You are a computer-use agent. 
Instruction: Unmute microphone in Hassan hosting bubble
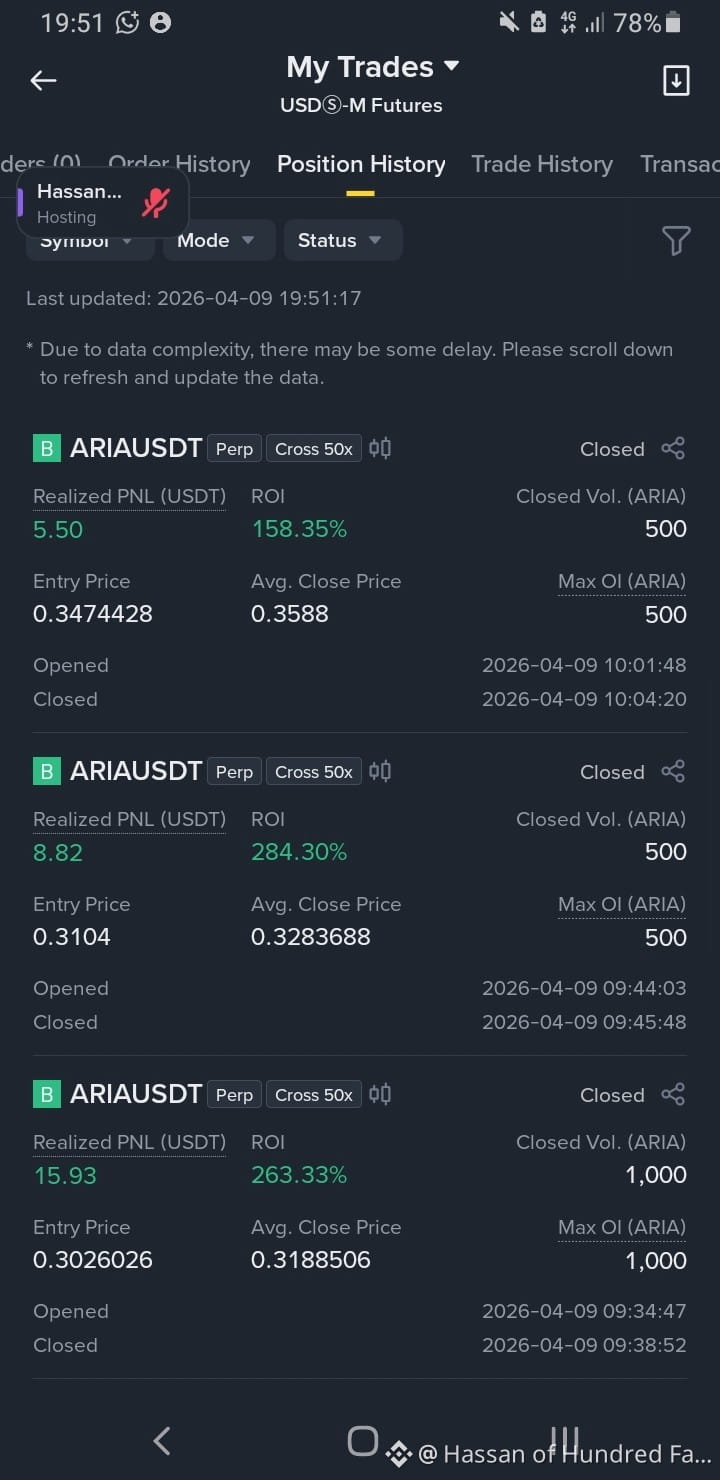[x=155, y=203]
